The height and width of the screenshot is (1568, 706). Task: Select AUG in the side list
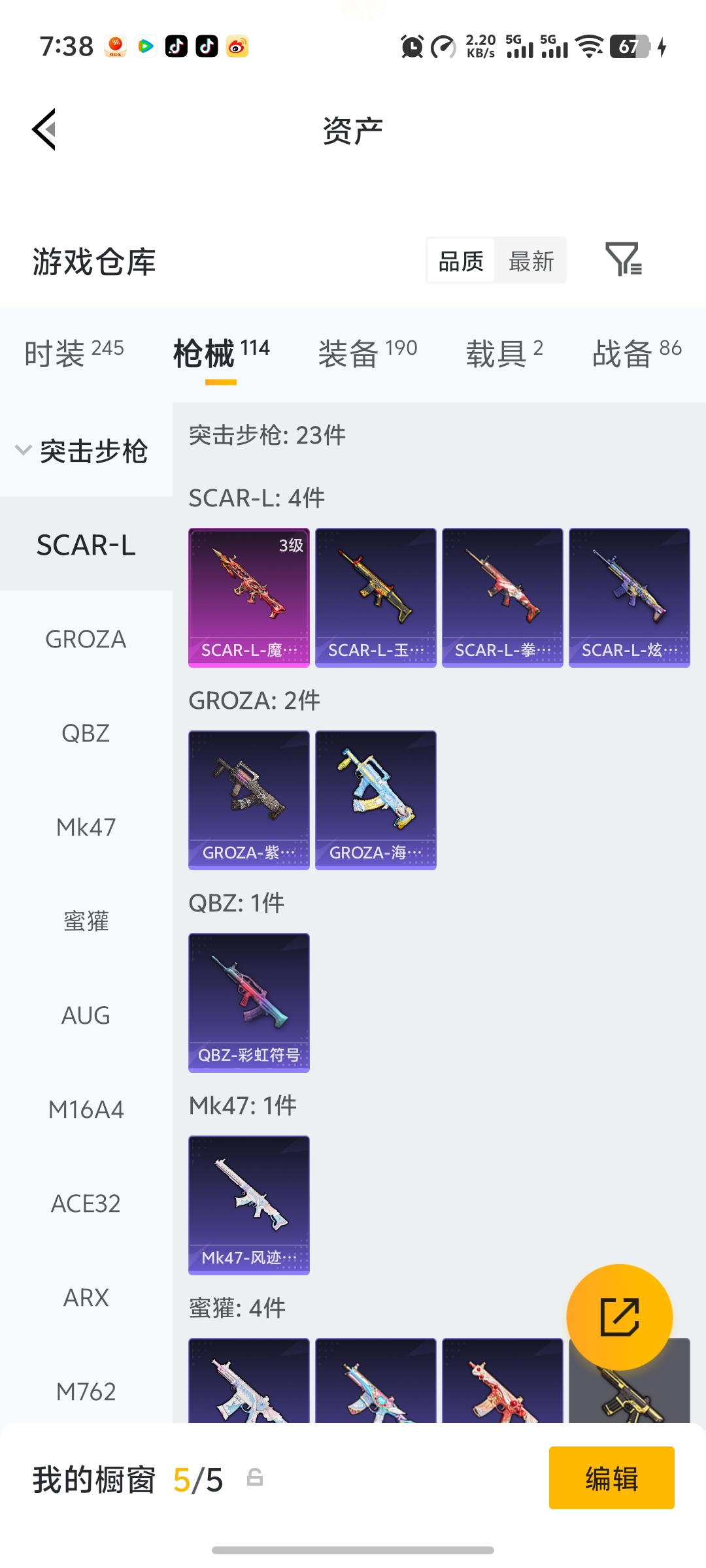point(86,1015)
